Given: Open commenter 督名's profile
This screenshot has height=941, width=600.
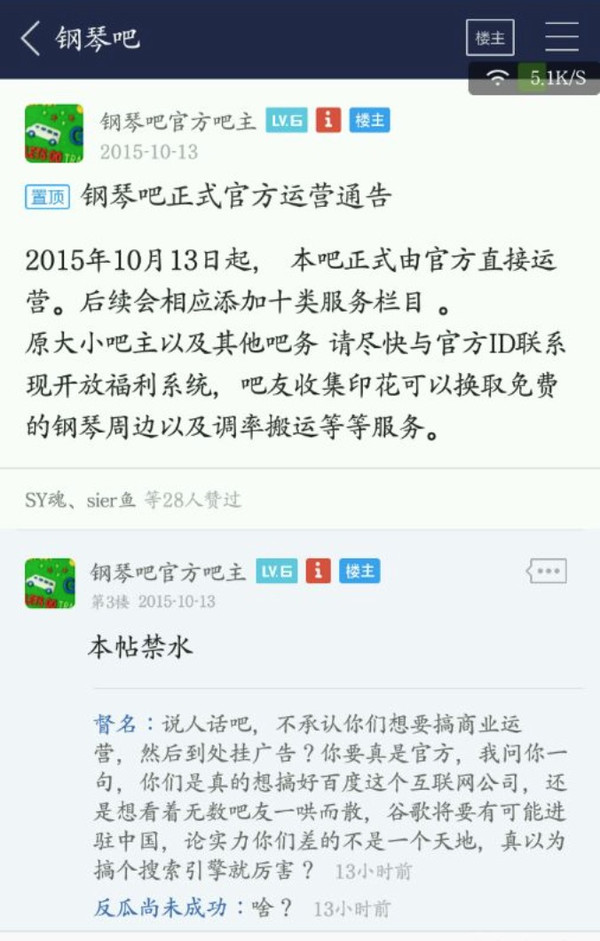Looking at the screenshot, I should coord(115,723).
